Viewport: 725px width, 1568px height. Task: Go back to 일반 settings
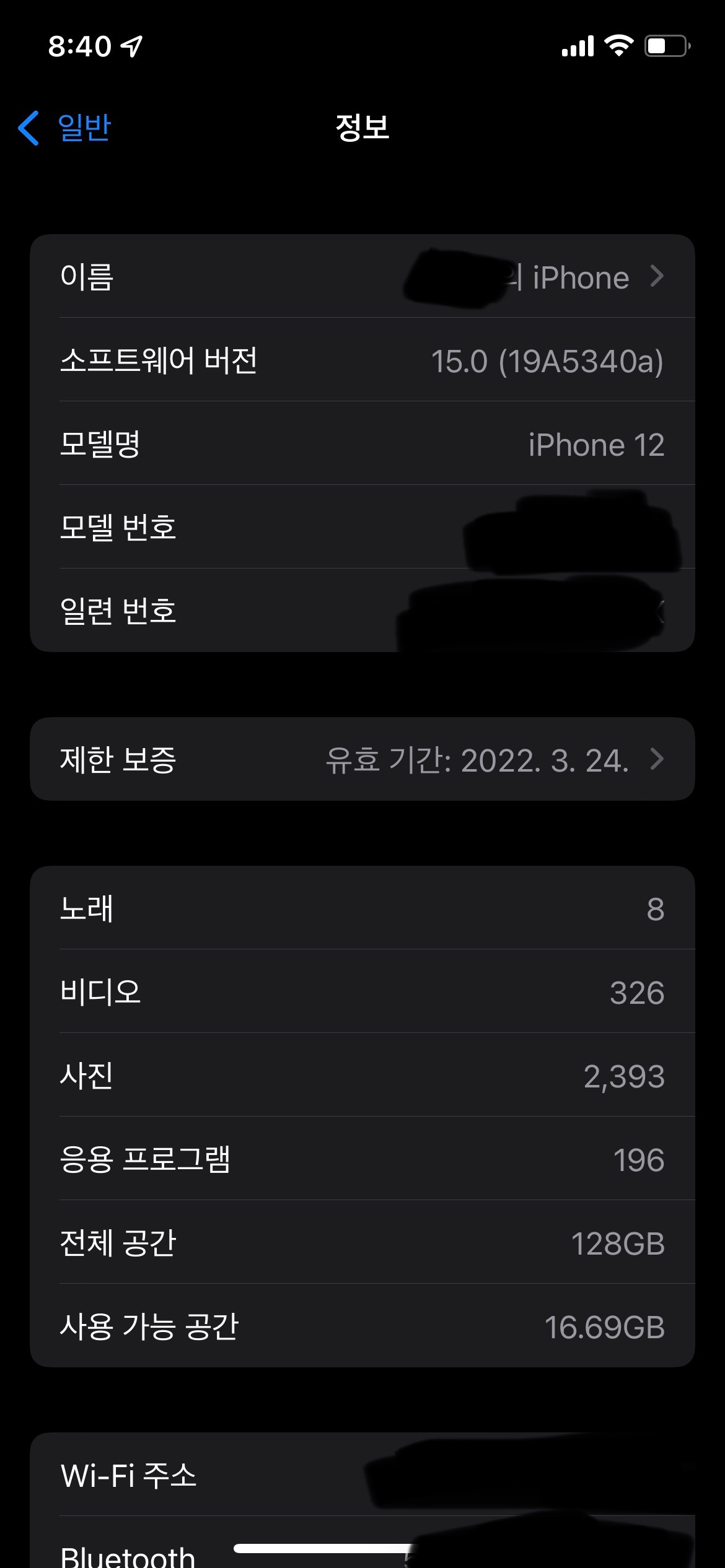coord(66,128)
